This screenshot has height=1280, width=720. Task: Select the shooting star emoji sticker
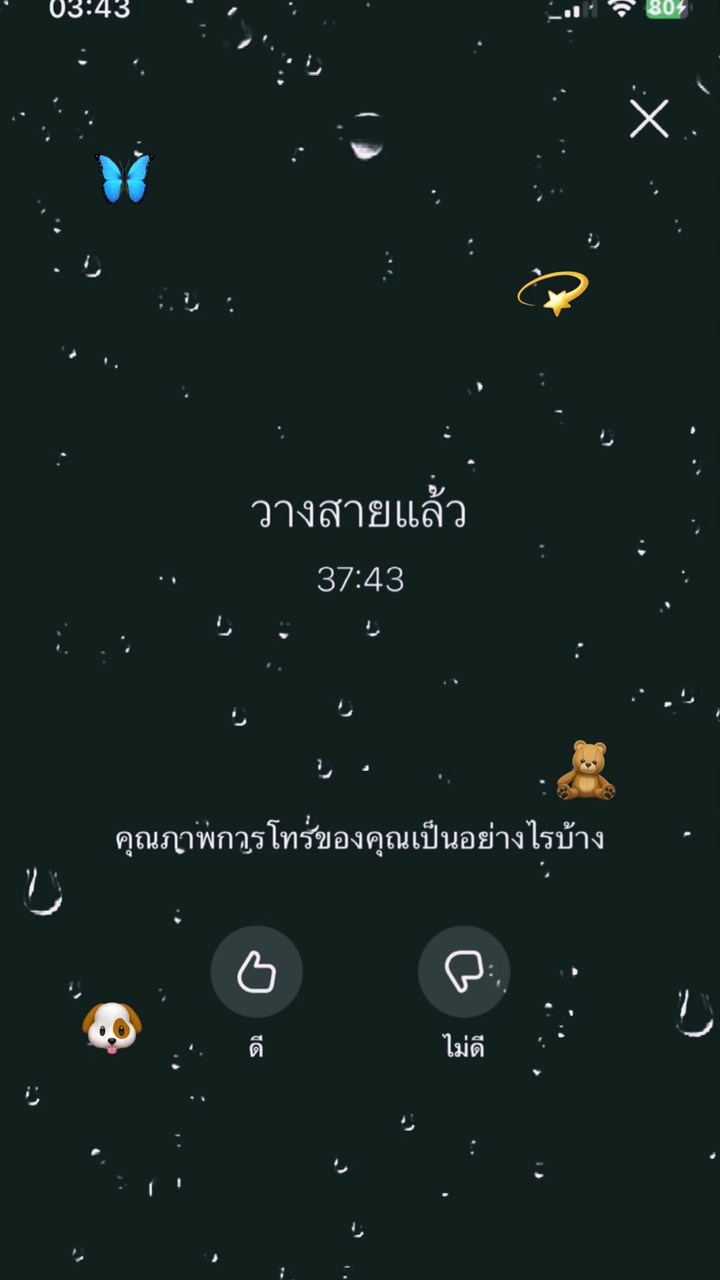pyautogui.click(x=553, y=292)
